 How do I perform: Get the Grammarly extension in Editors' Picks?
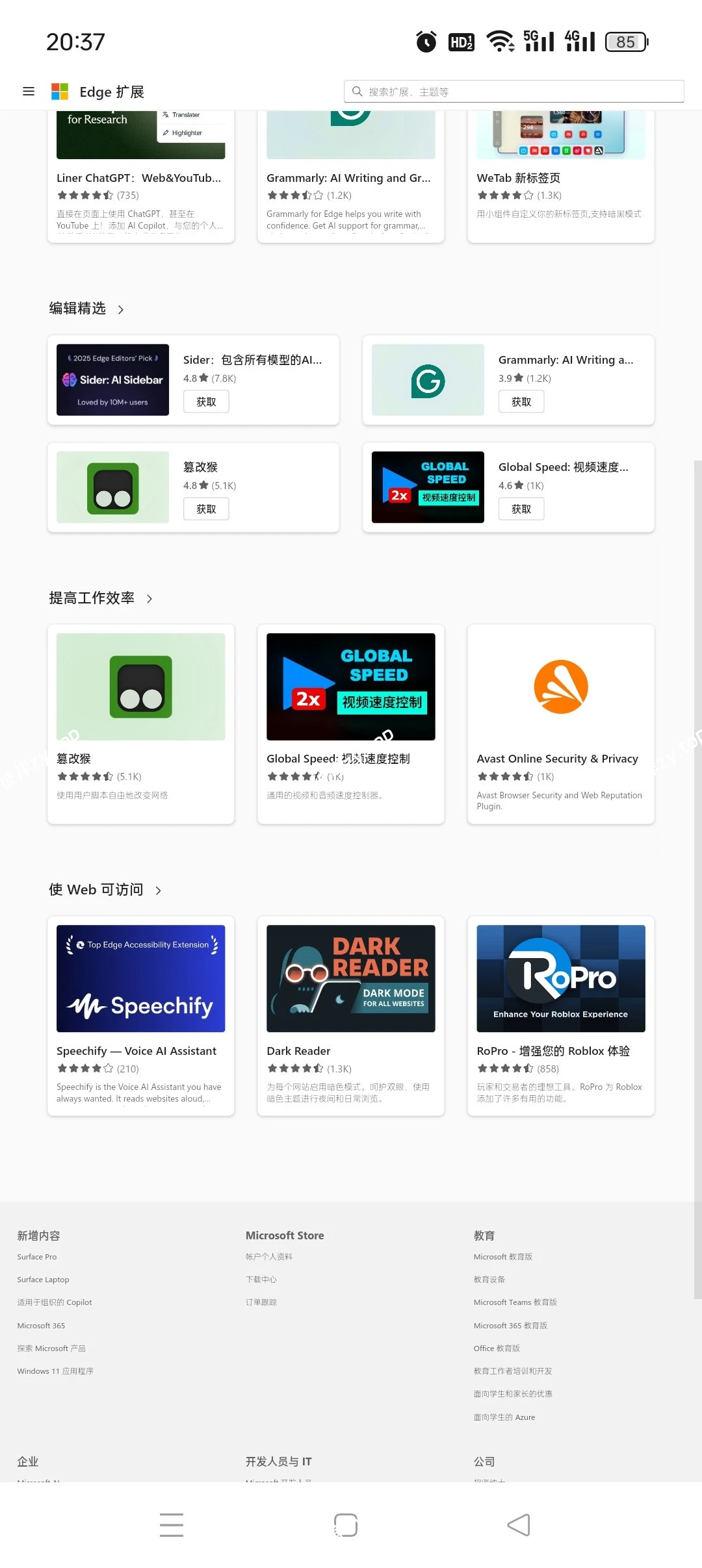point(521,402)
